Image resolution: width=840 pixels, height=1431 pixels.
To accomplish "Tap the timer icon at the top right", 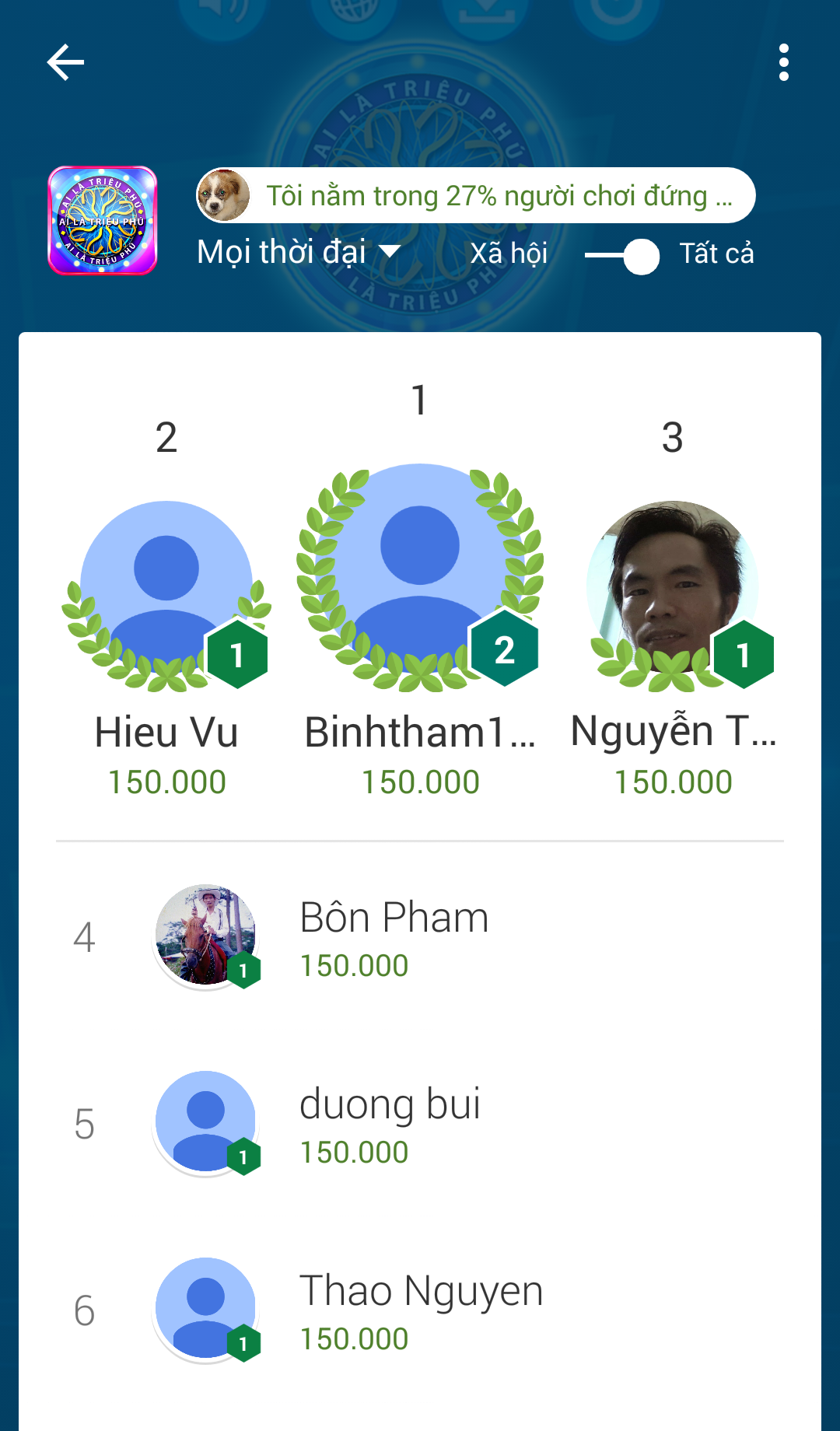I will click(x=617, y=9).
